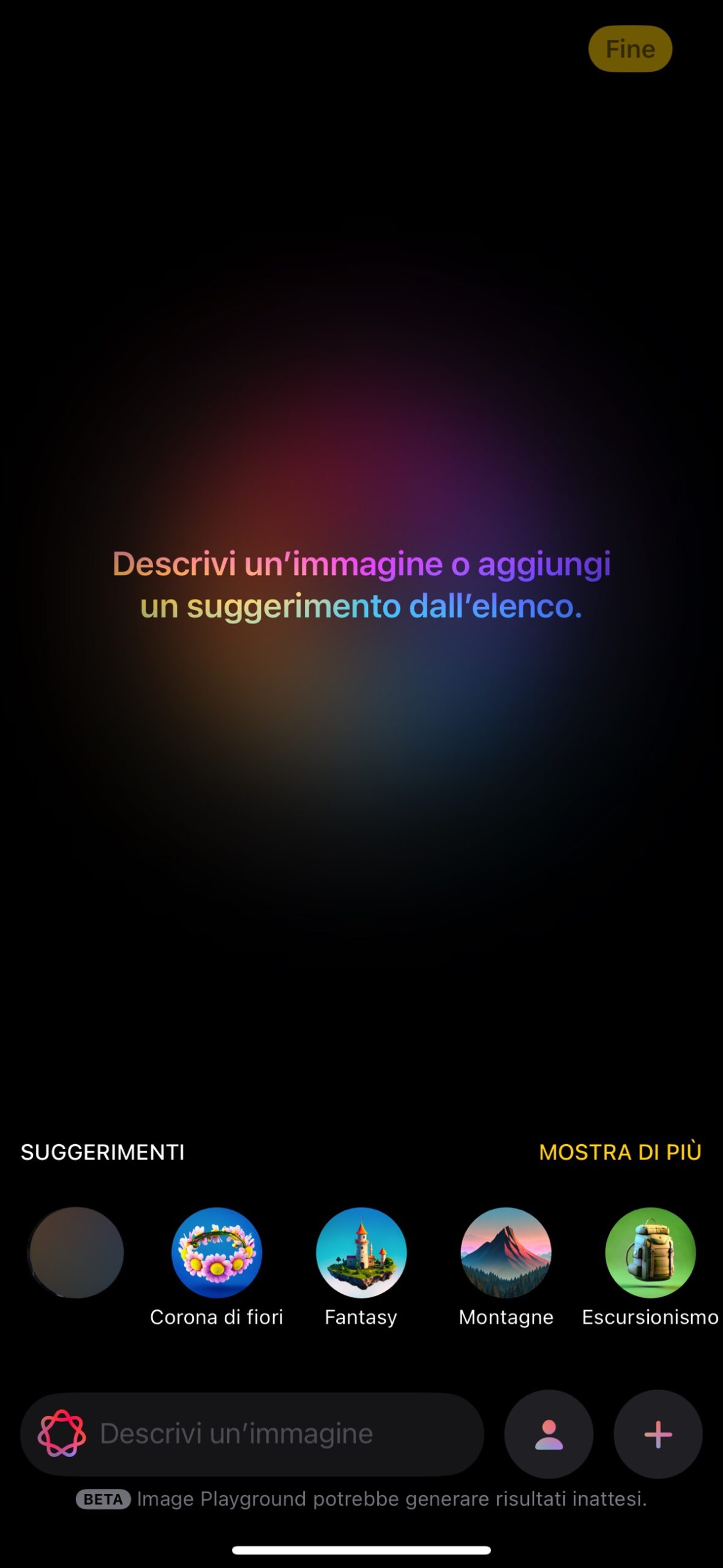The image size is (723, 1568).
Task: Add the Corona di fiori suggestion
Action: 217,1253
